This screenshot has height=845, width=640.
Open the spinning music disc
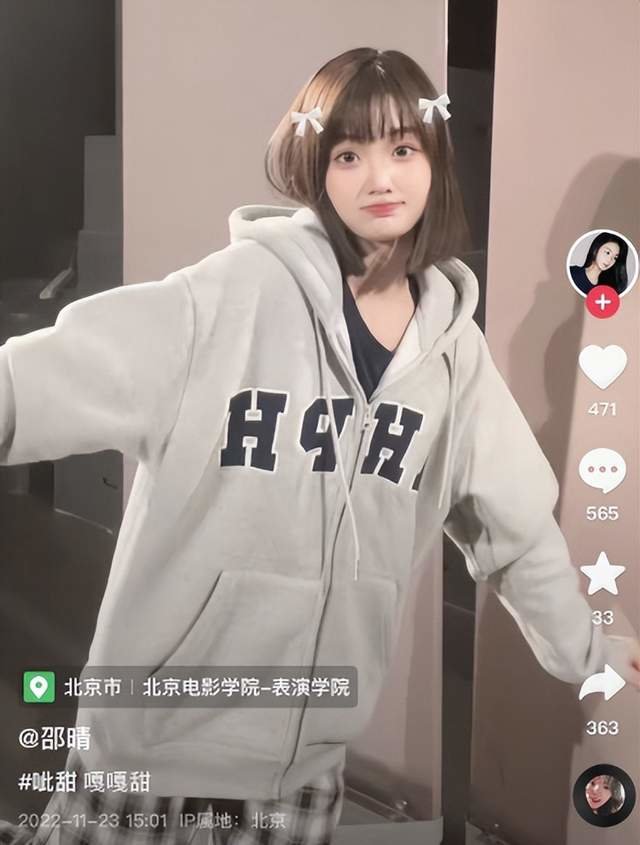(604, 795)
